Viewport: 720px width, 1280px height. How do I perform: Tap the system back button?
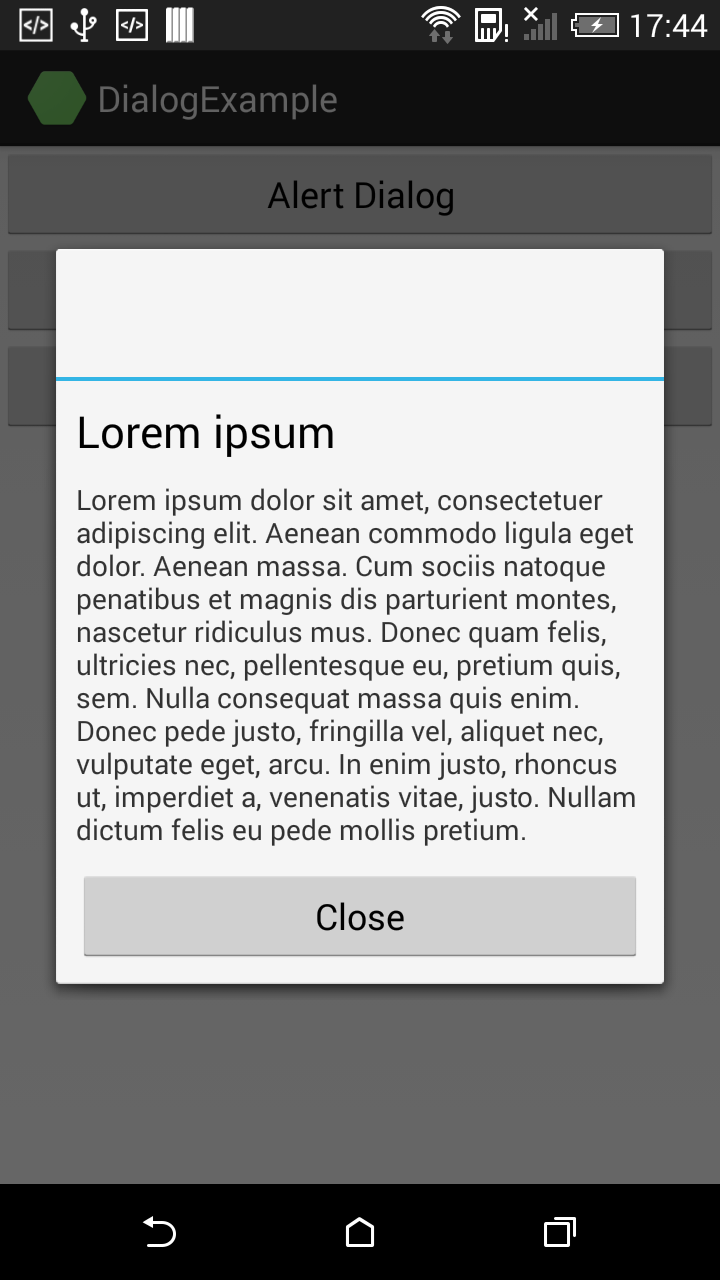[160, 1232]
